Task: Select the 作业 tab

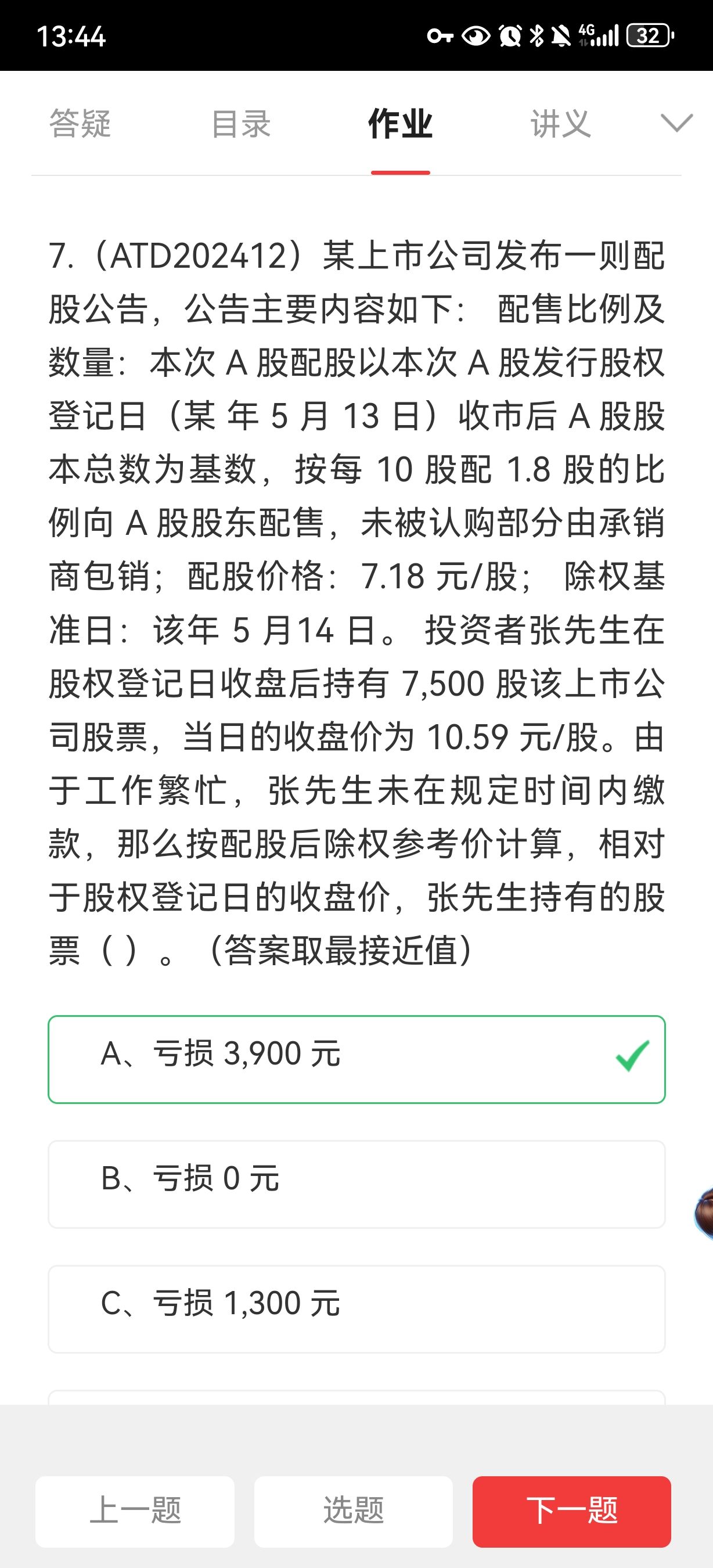Action: 400,124
